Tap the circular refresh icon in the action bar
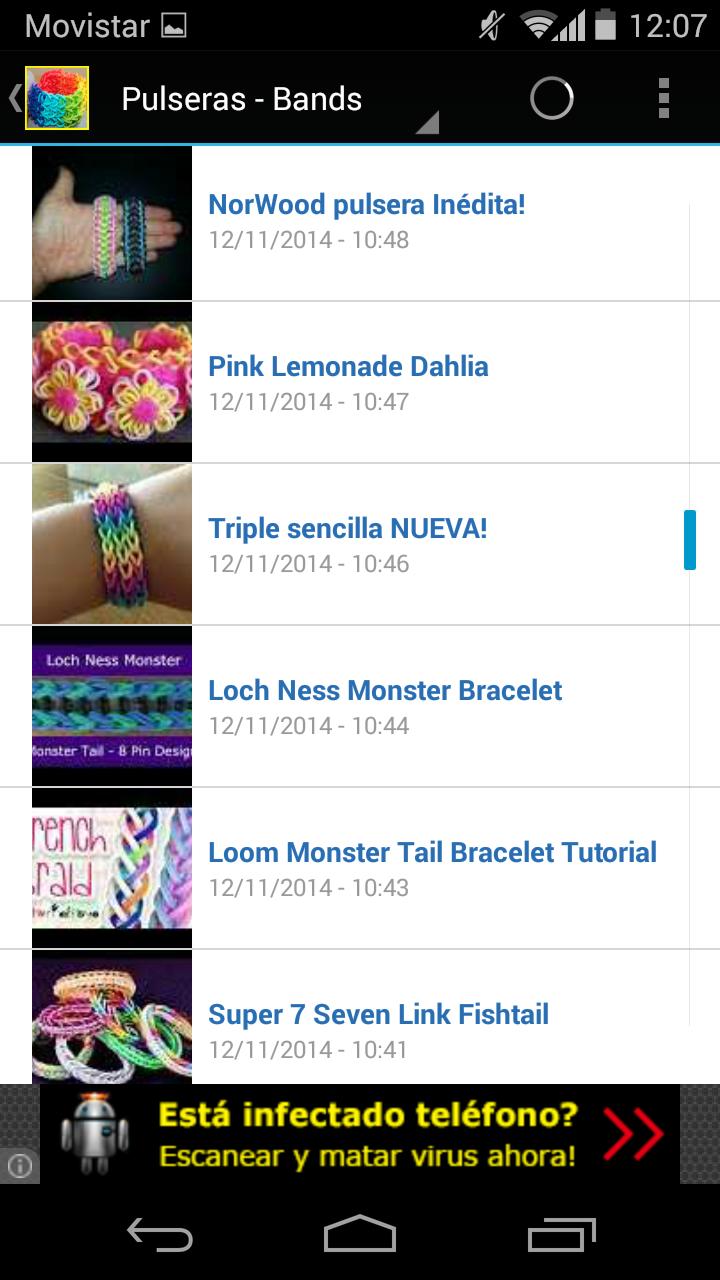 coord(551,98)
